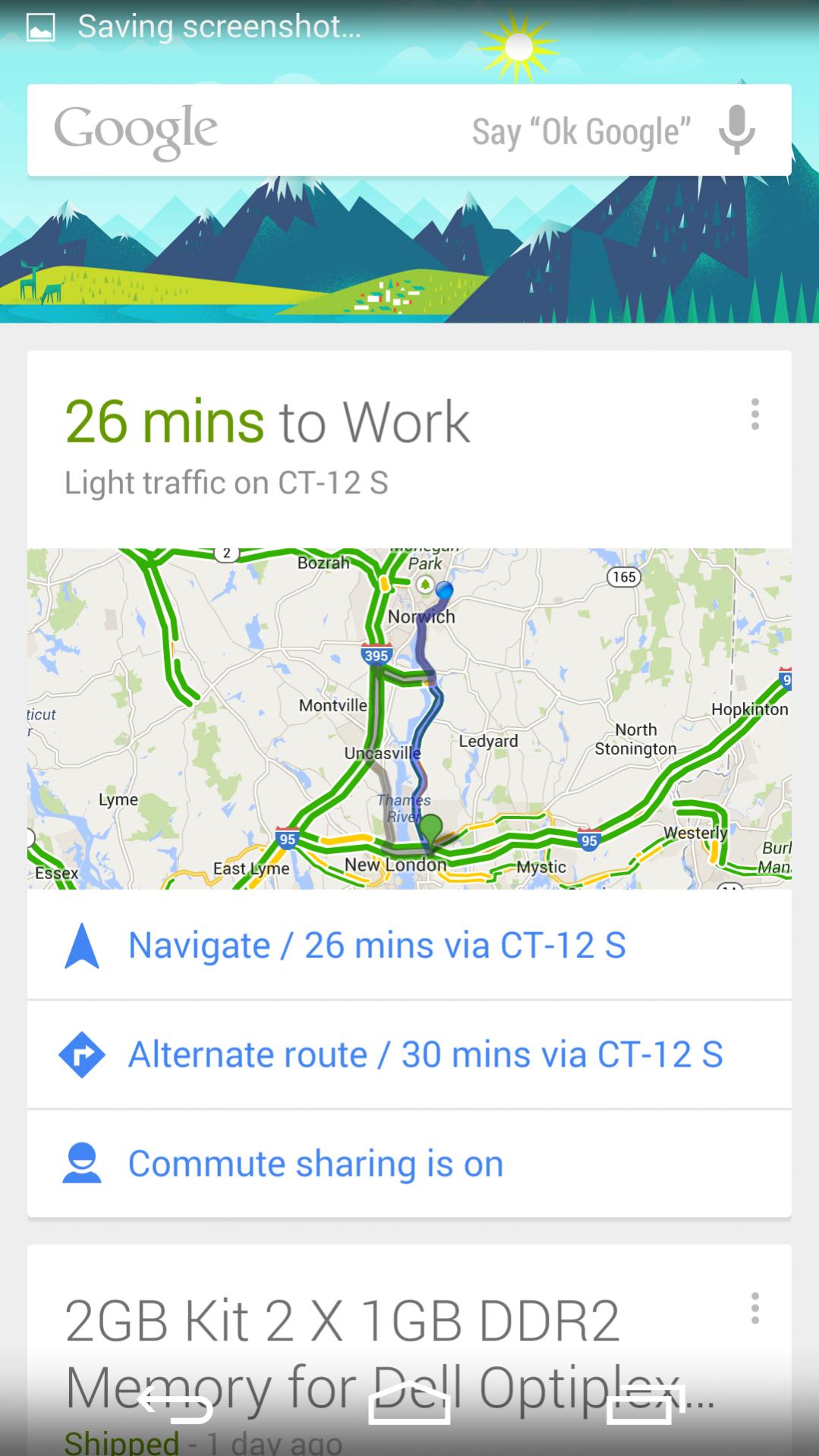Go to the home screen
The height and width of the screenshot is (1456, 819).
coord(409,1404)
